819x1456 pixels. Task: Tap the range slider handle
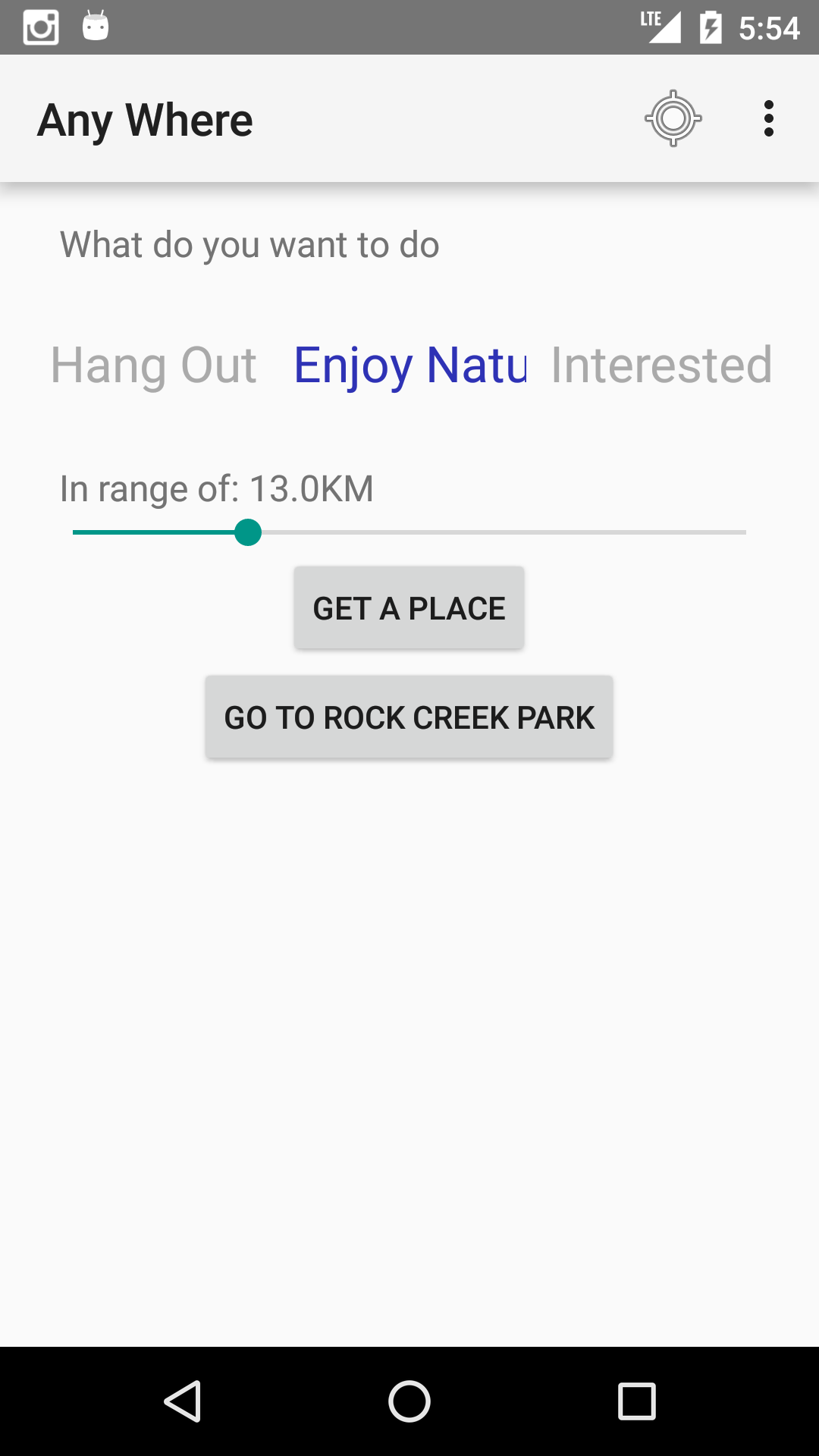coord(248,532)
